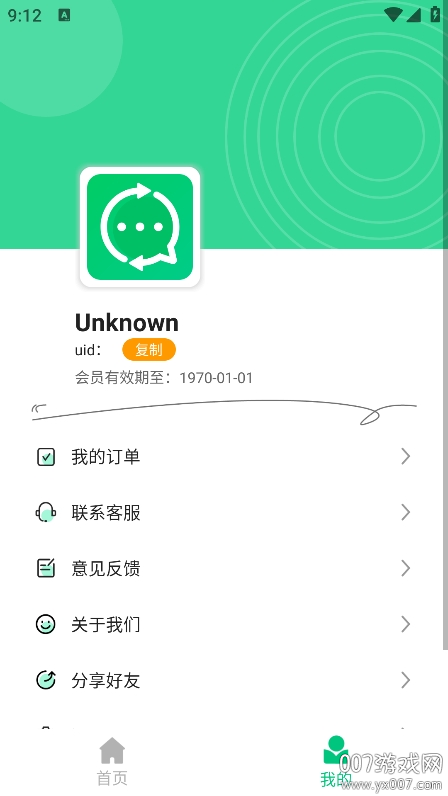
Task: Open 关于我们 about page
Action: [224, 624]
